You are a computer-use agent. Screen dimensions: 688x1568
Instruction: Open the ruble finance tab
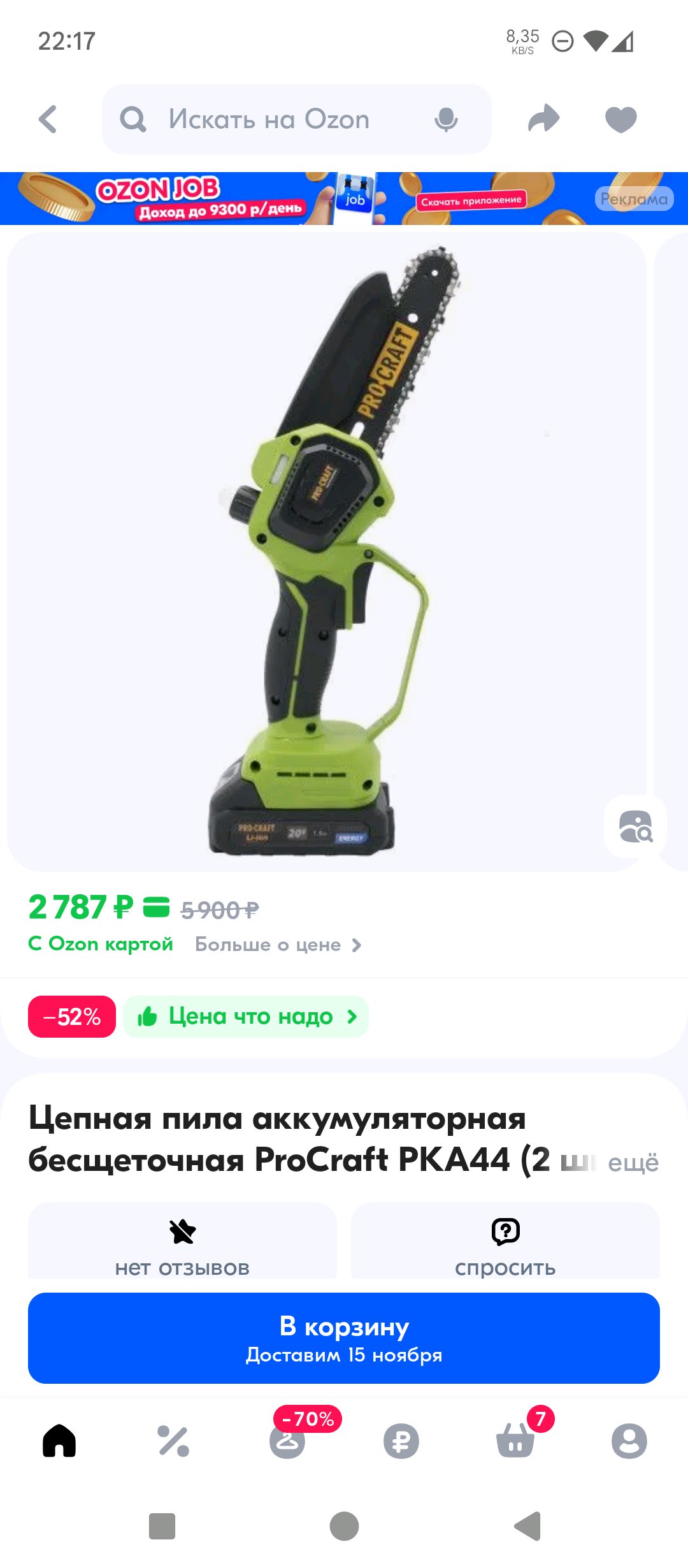[401, 1441]
